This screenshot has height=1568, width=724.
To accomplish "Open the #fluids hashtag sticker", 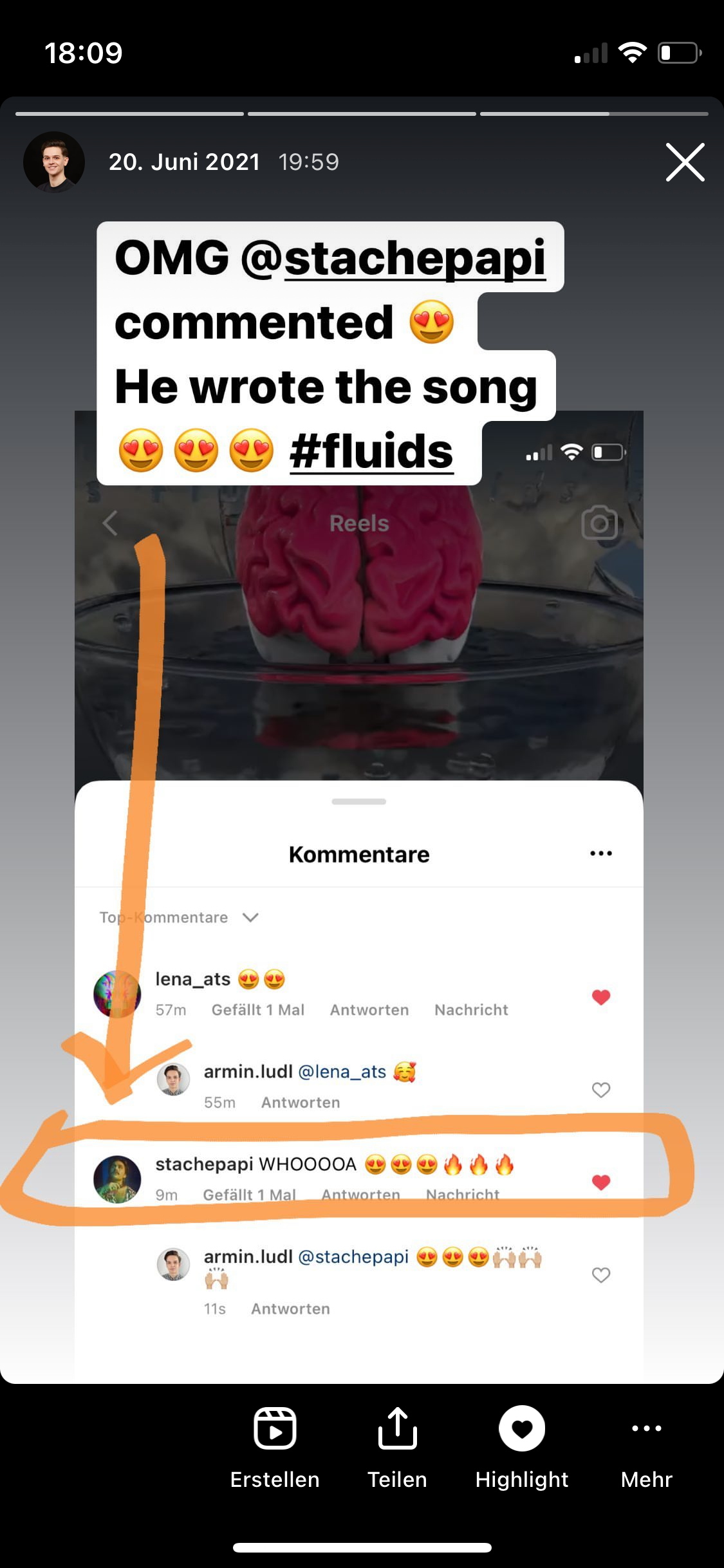I will pos(371,452).
